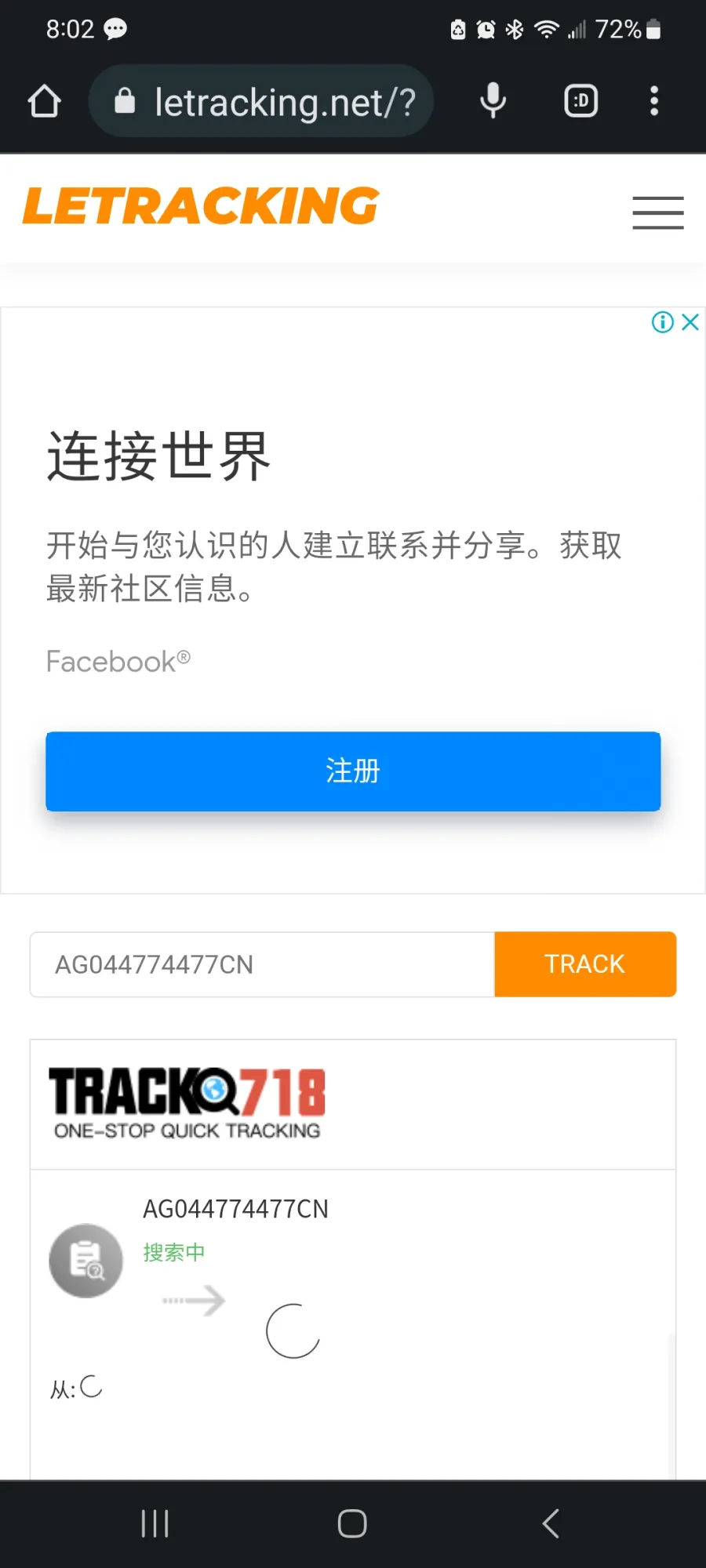
Task: Tap the blue 注册 sign-up button
Action: coord(353,771)
